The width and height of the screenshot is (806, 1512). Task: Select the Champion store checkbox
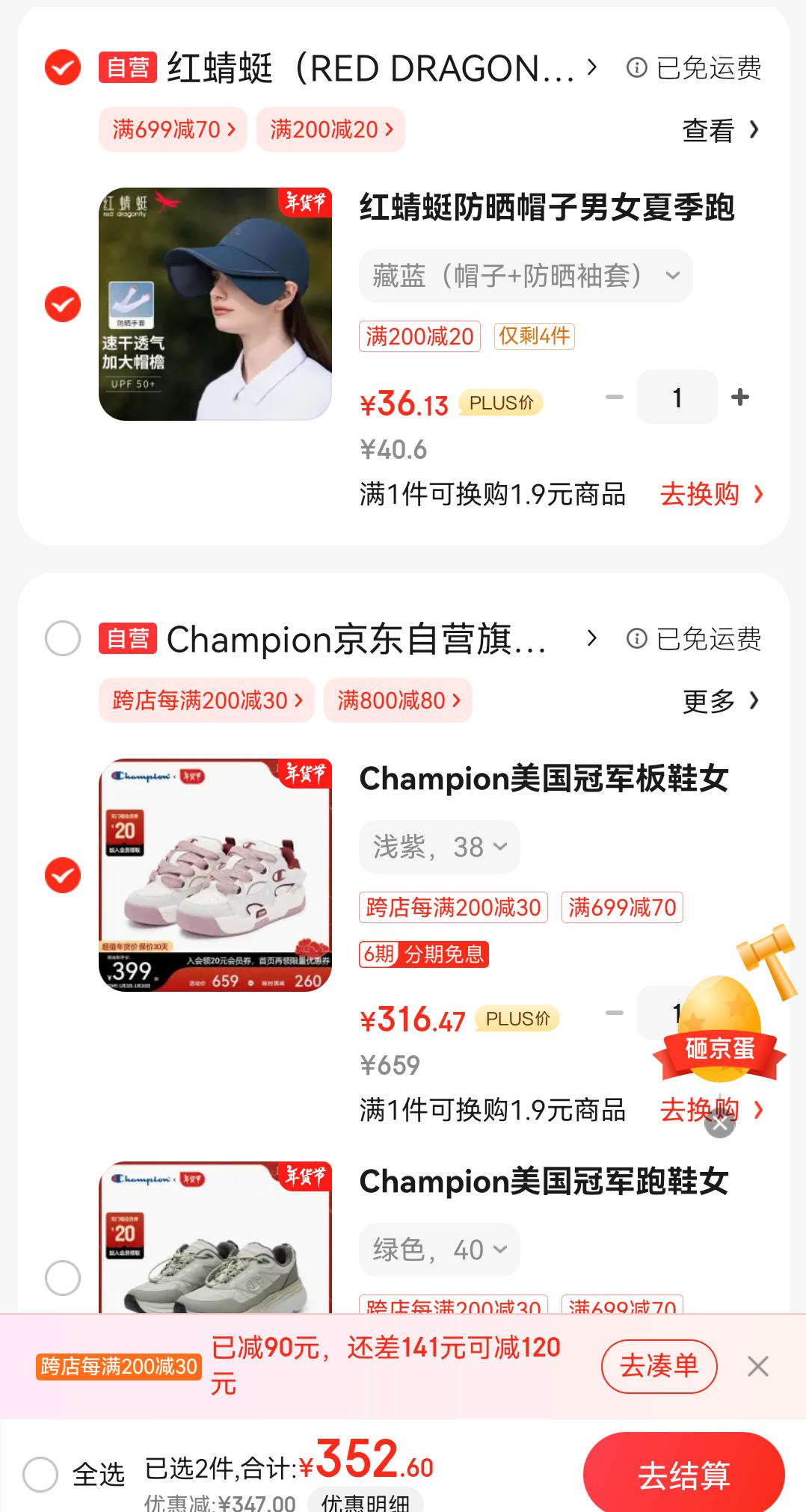63,639
